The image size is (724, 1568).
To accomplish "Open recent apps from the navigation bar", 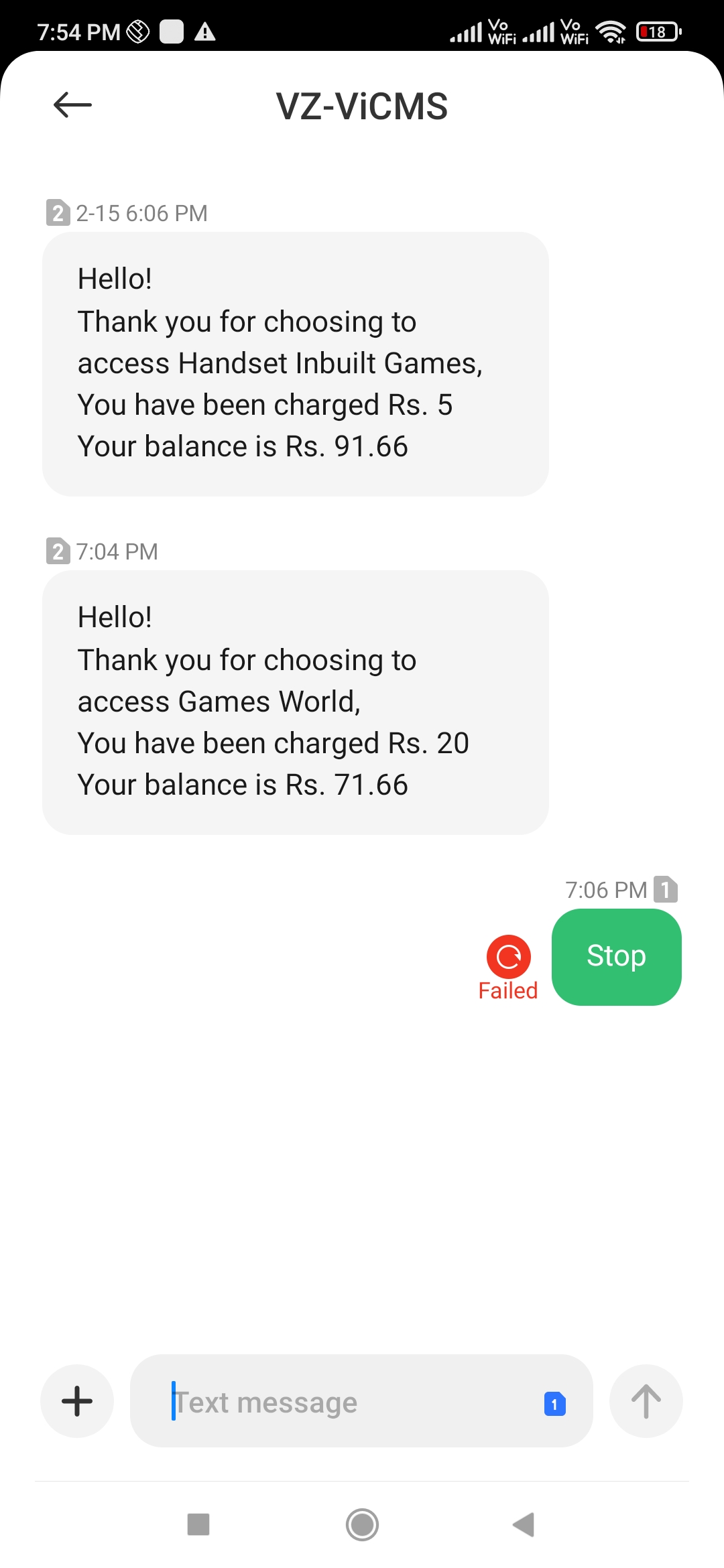I will [198, 1524].
